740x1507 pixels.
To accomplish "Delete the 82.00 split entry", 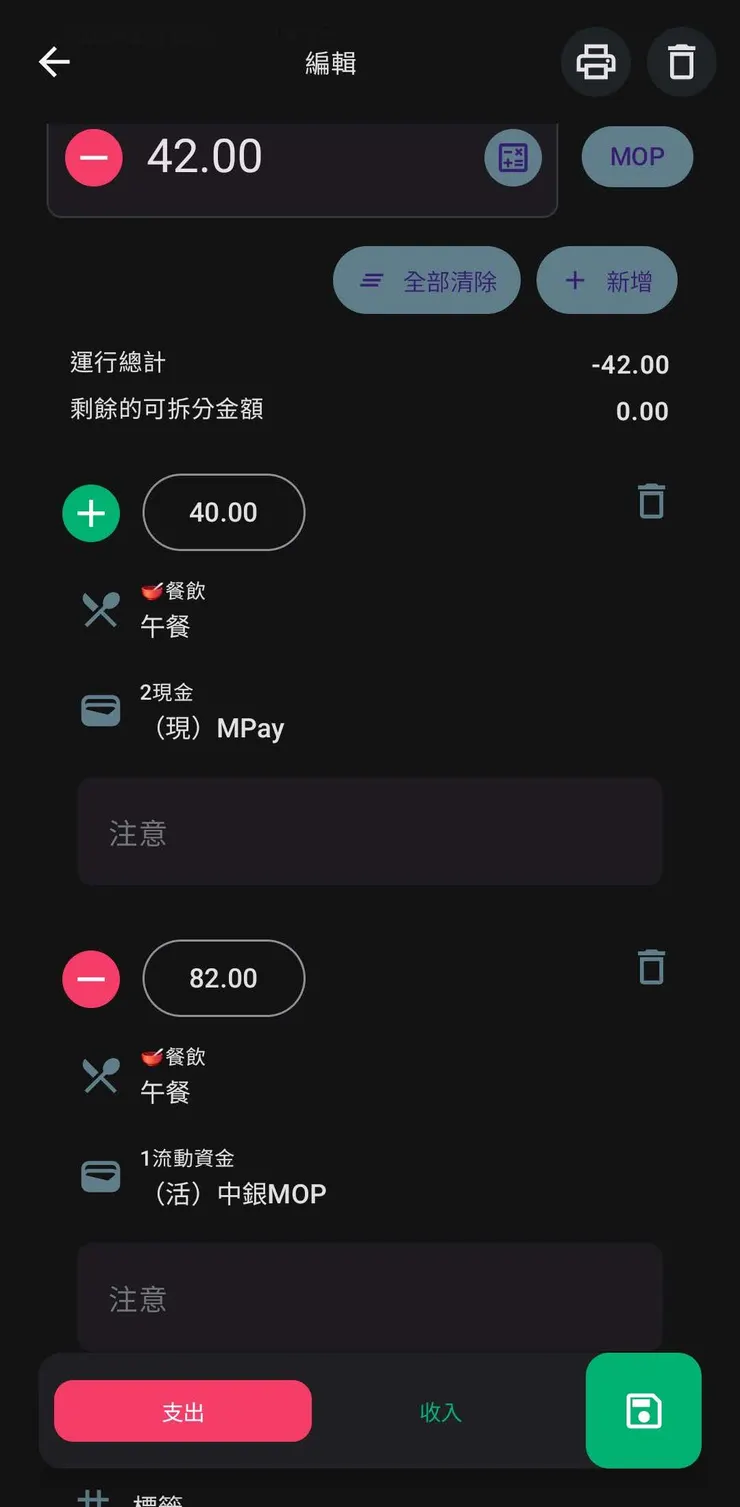I will [651, 967].
